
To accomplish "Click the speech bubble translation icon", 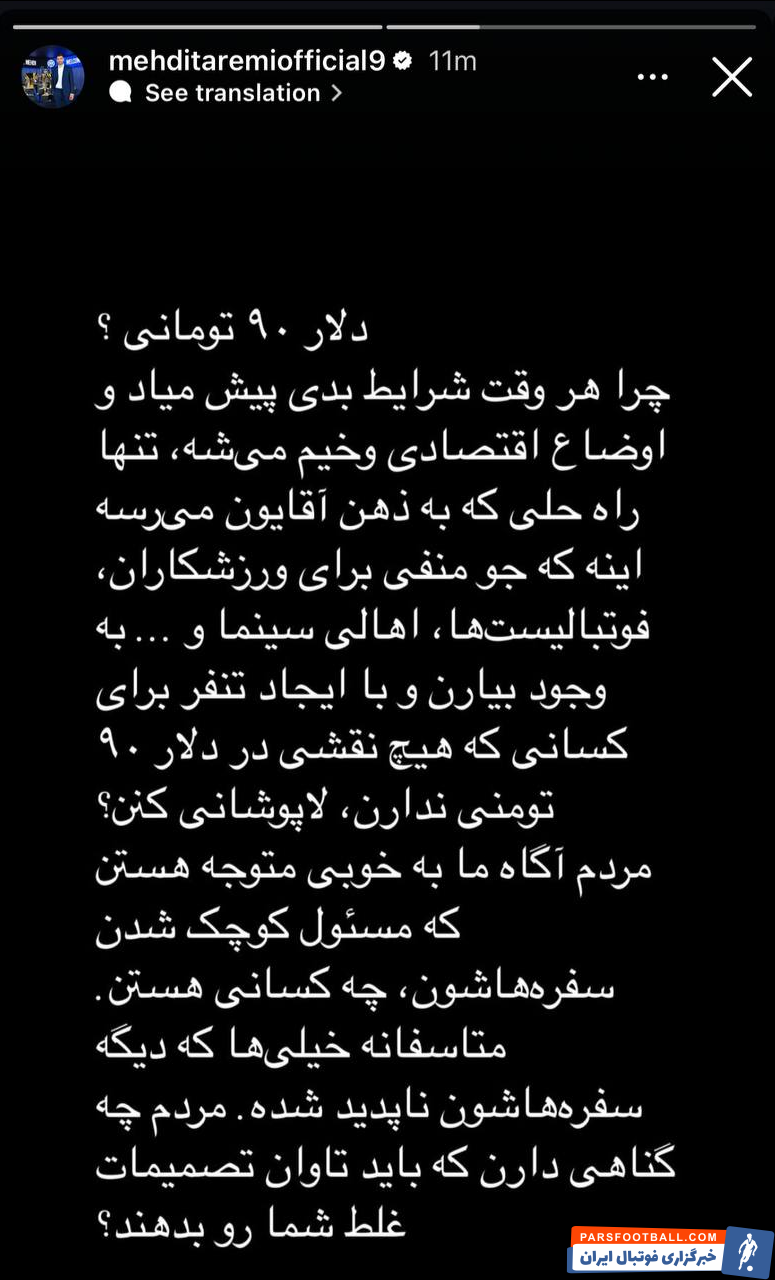I will pyautogui.click(x=122, y=93).
